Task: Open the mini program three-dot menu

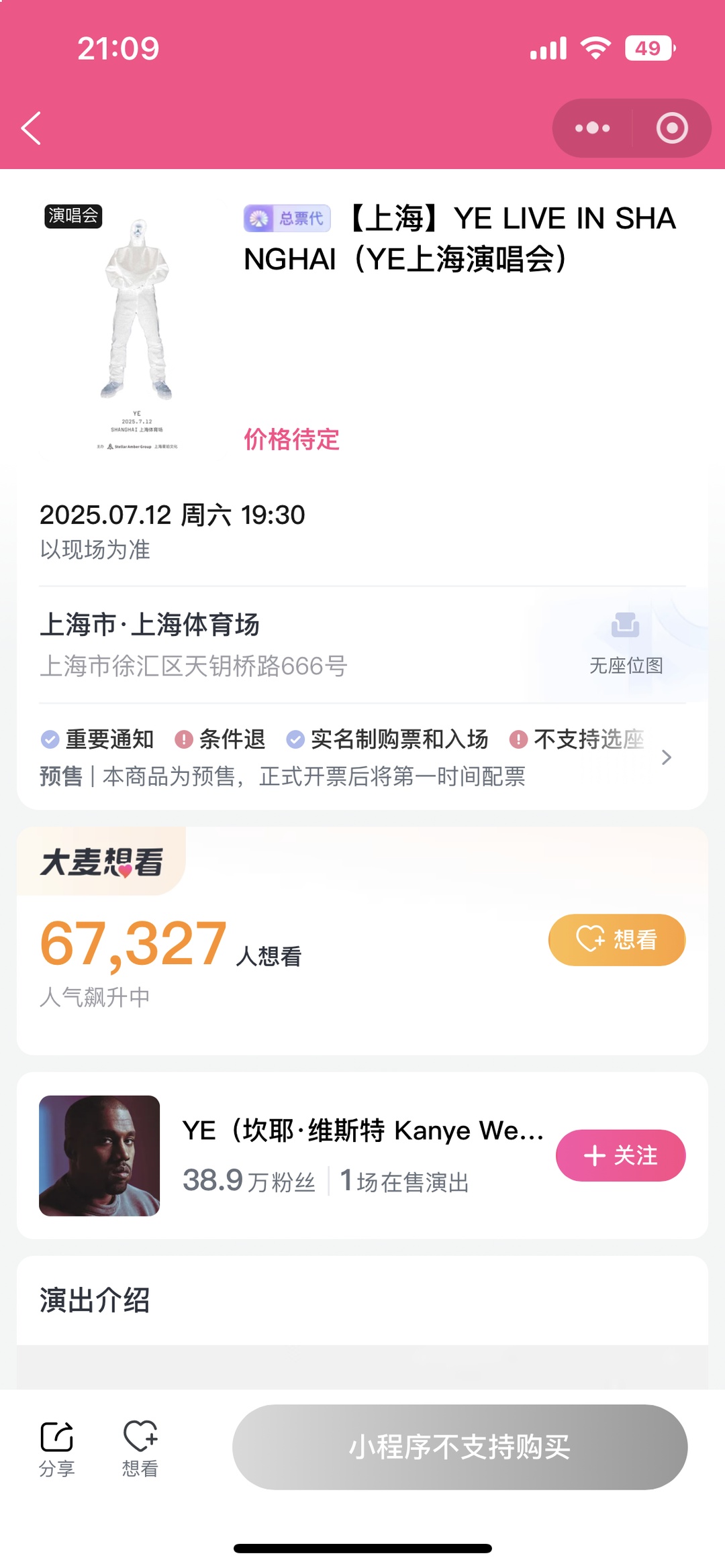Action: pos(592,128)
